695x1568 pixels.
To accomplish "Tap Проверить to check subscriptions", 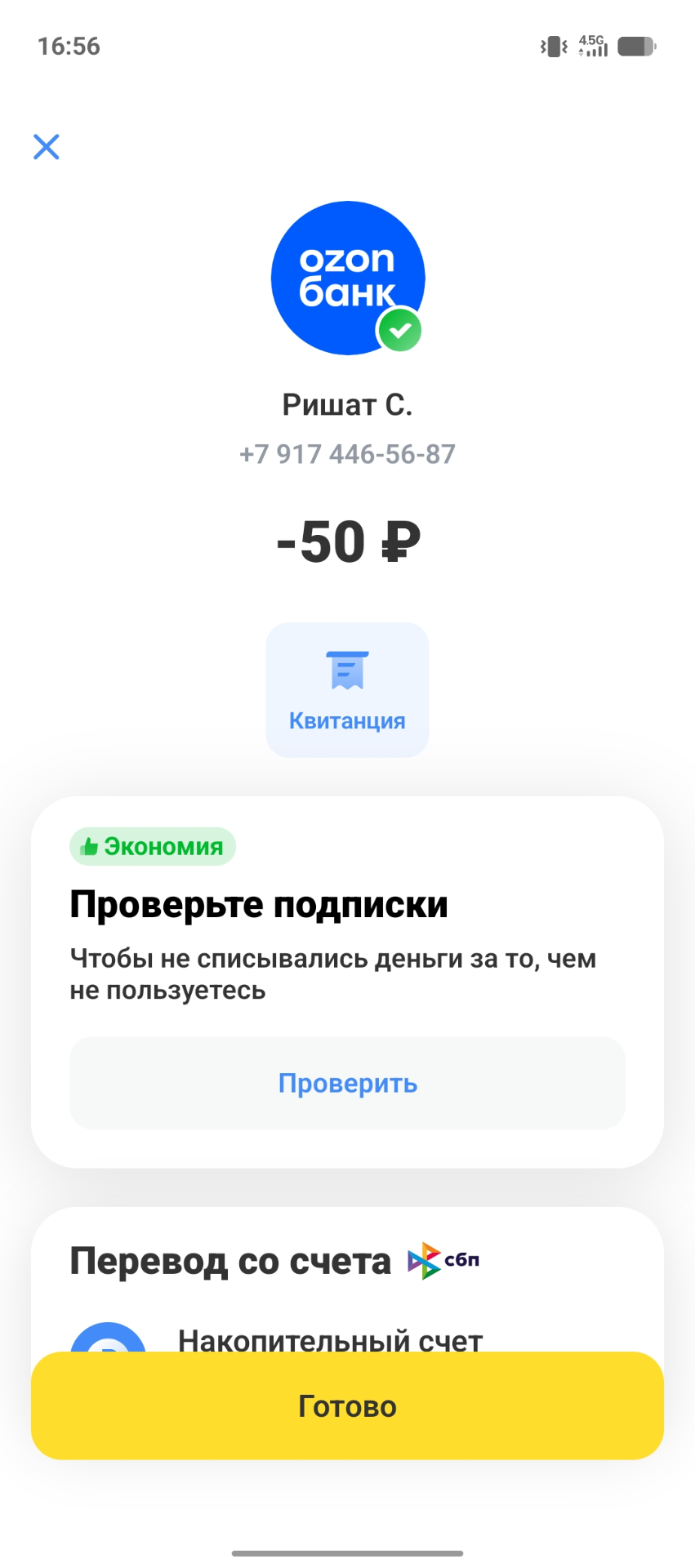I will 347,1083.
